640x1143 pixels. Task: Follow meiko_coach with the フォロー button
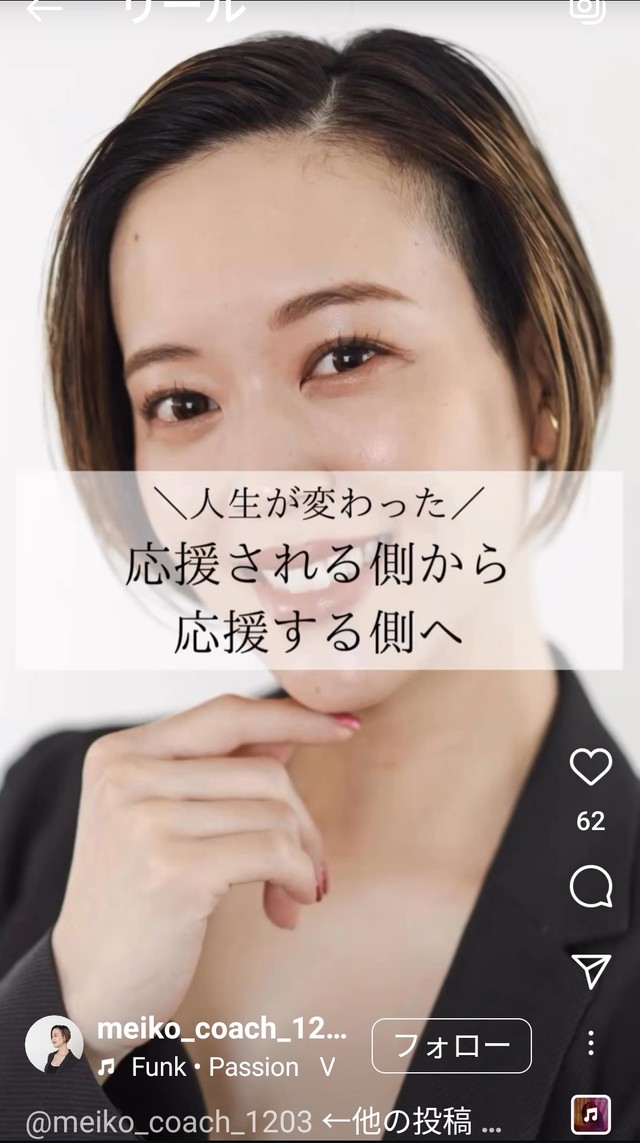pyautogui.click(x=451, y=1046)
